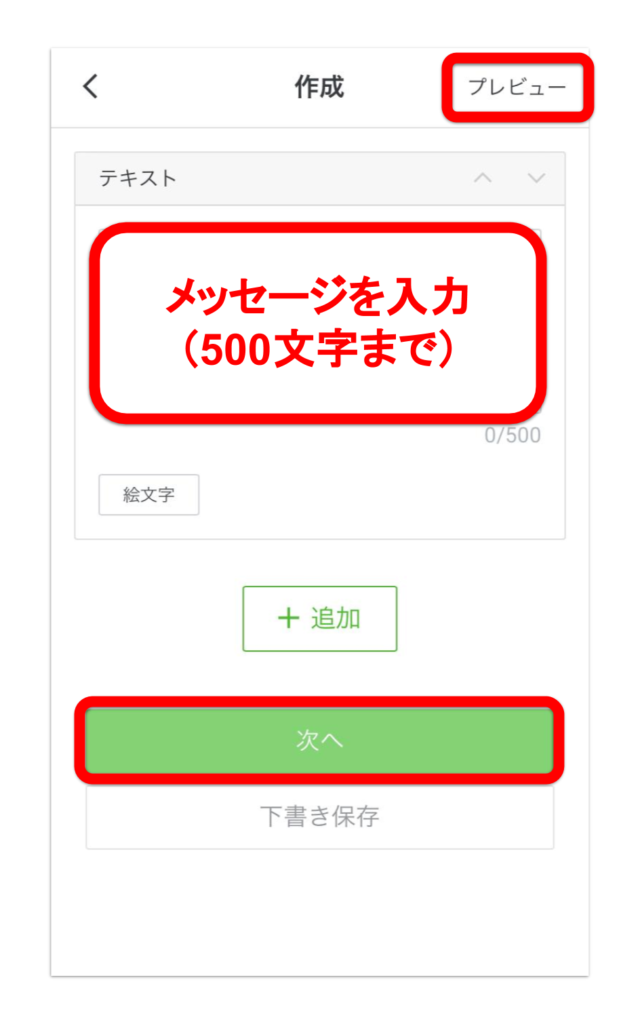Viewport: 640px width, 1024px height.
Task: Go back using the top-left arrow
Action: [x=91, y=86]
